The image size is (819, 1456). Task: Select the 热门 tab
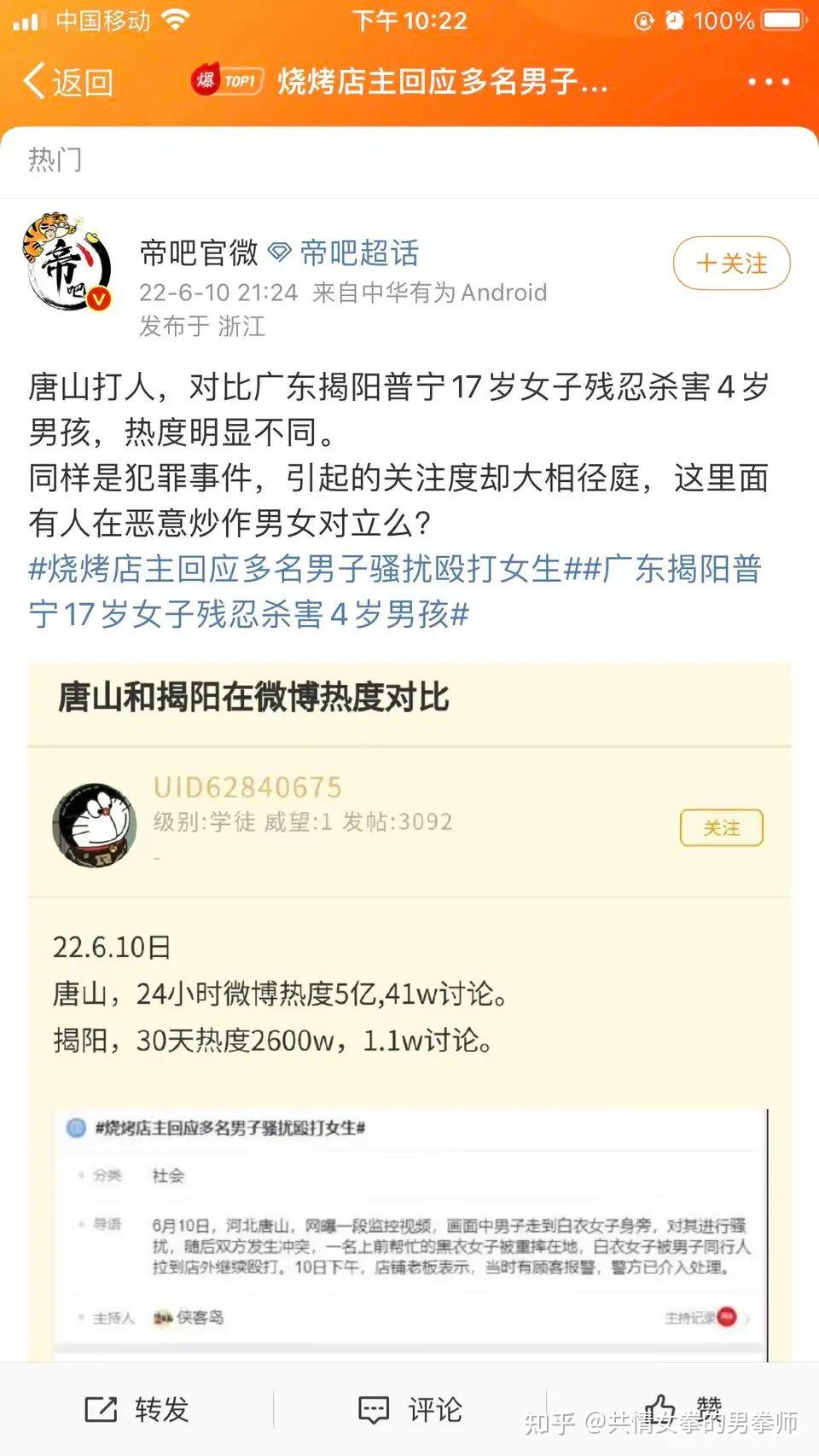pyautogui.click(x=55, y=160)
